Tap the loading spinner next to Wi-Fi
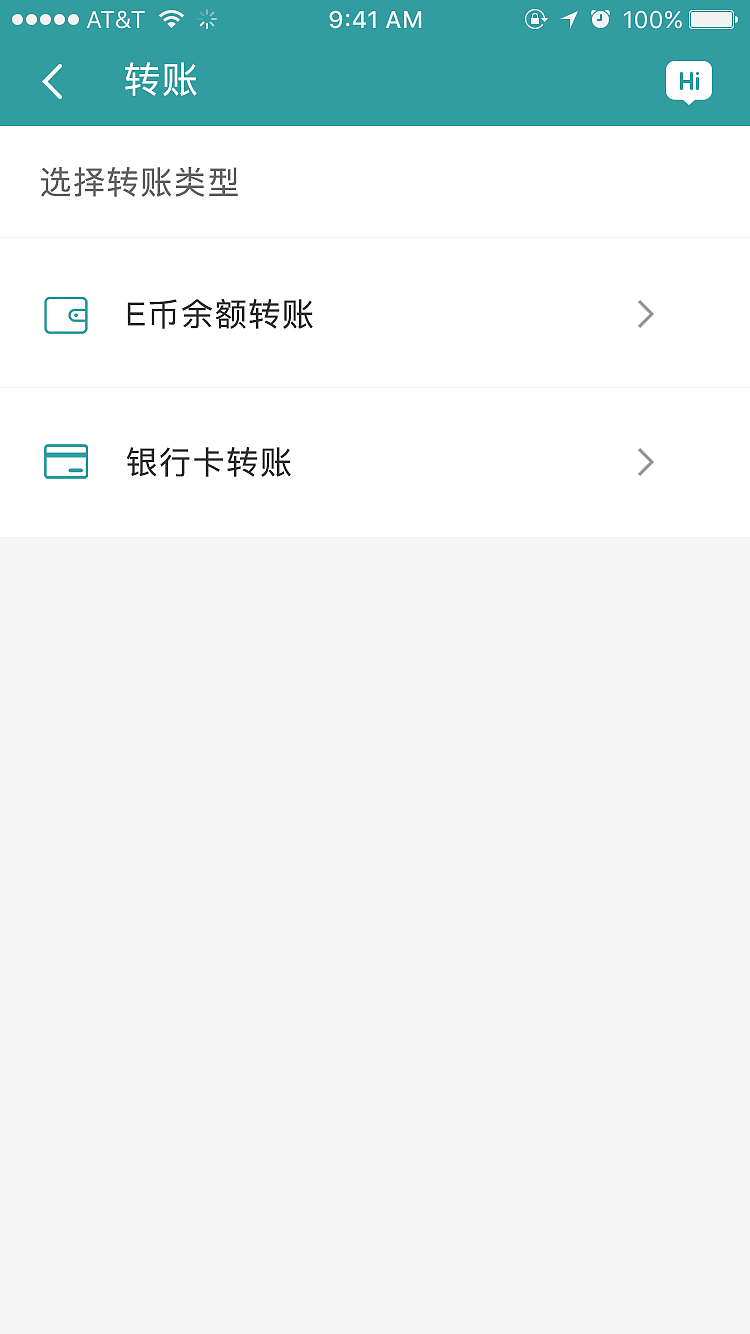Screen dimensions: 750x1334 click(x=207, y=18)
